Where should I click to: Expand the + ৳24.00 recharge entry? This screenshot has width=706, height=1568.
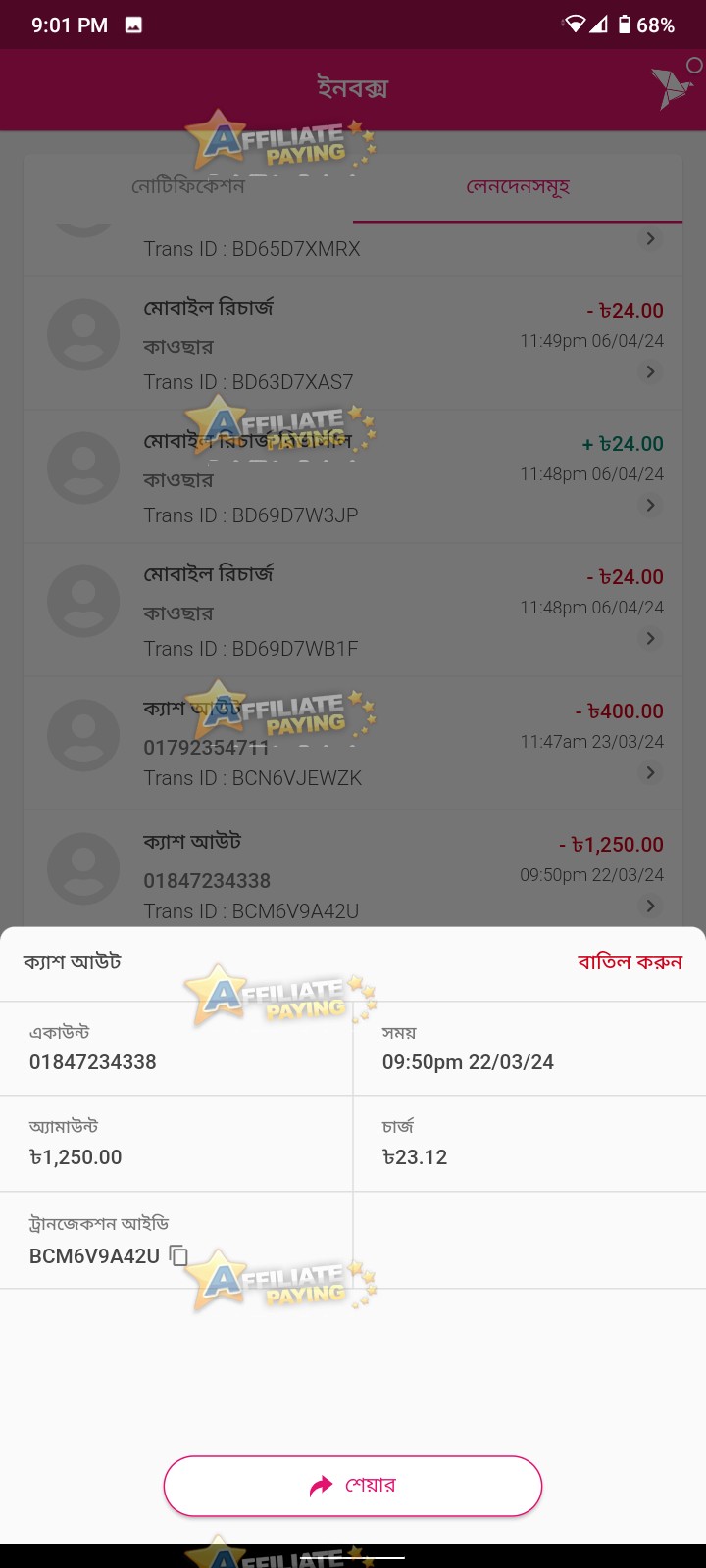tap(650, 505)
